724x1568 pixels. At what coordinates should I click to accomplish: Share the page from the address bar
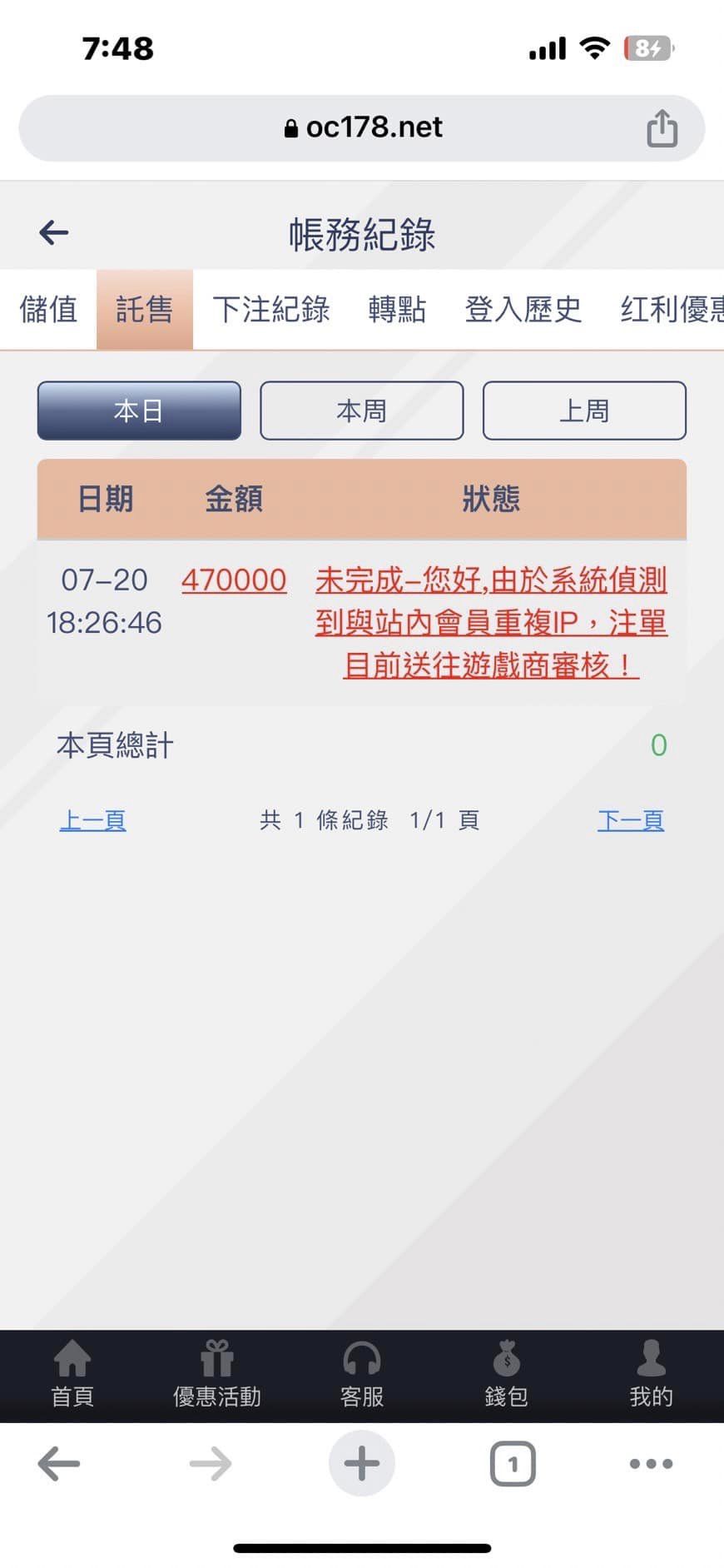662,128
